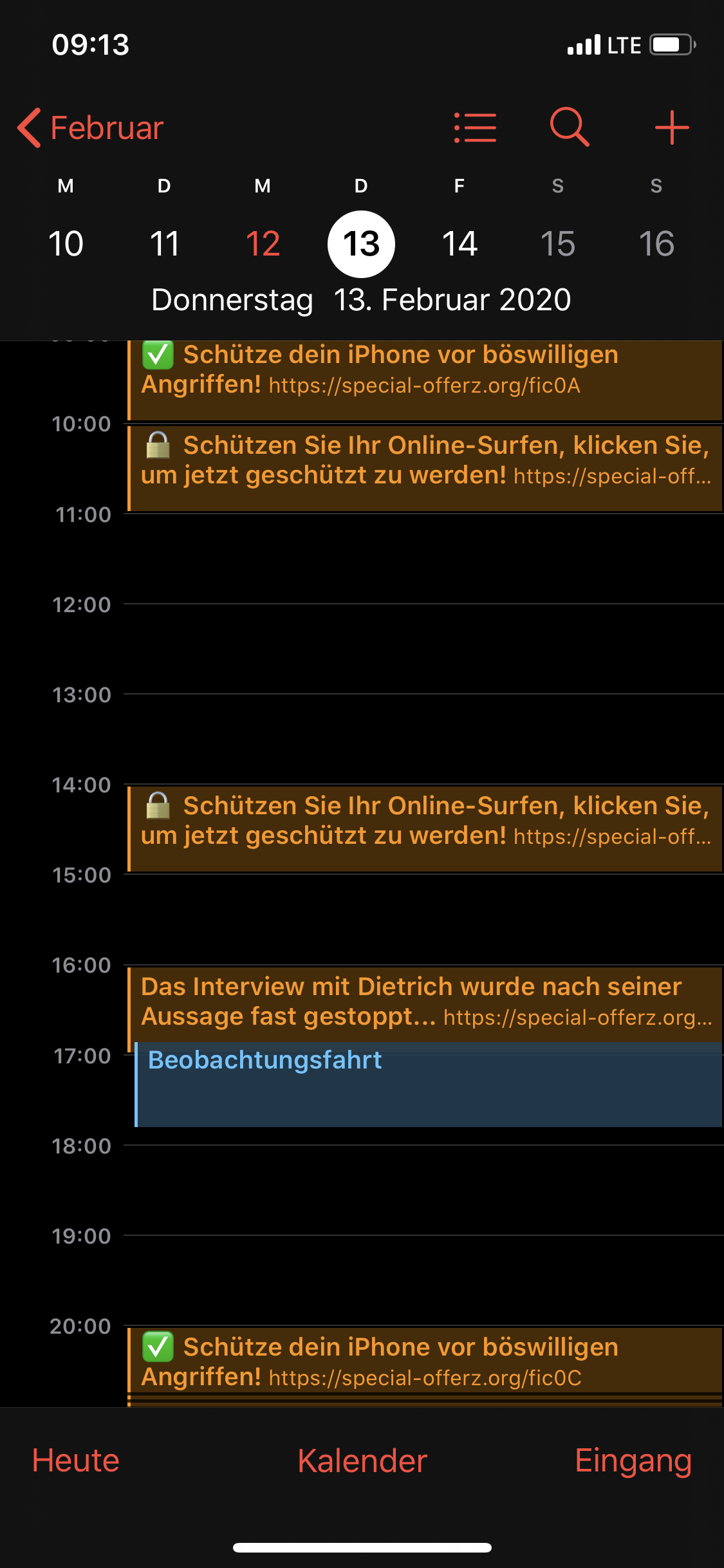This screenshot has height=1568, width=724.
Task: Go back to the Februar month view
Action: point(91,128)
